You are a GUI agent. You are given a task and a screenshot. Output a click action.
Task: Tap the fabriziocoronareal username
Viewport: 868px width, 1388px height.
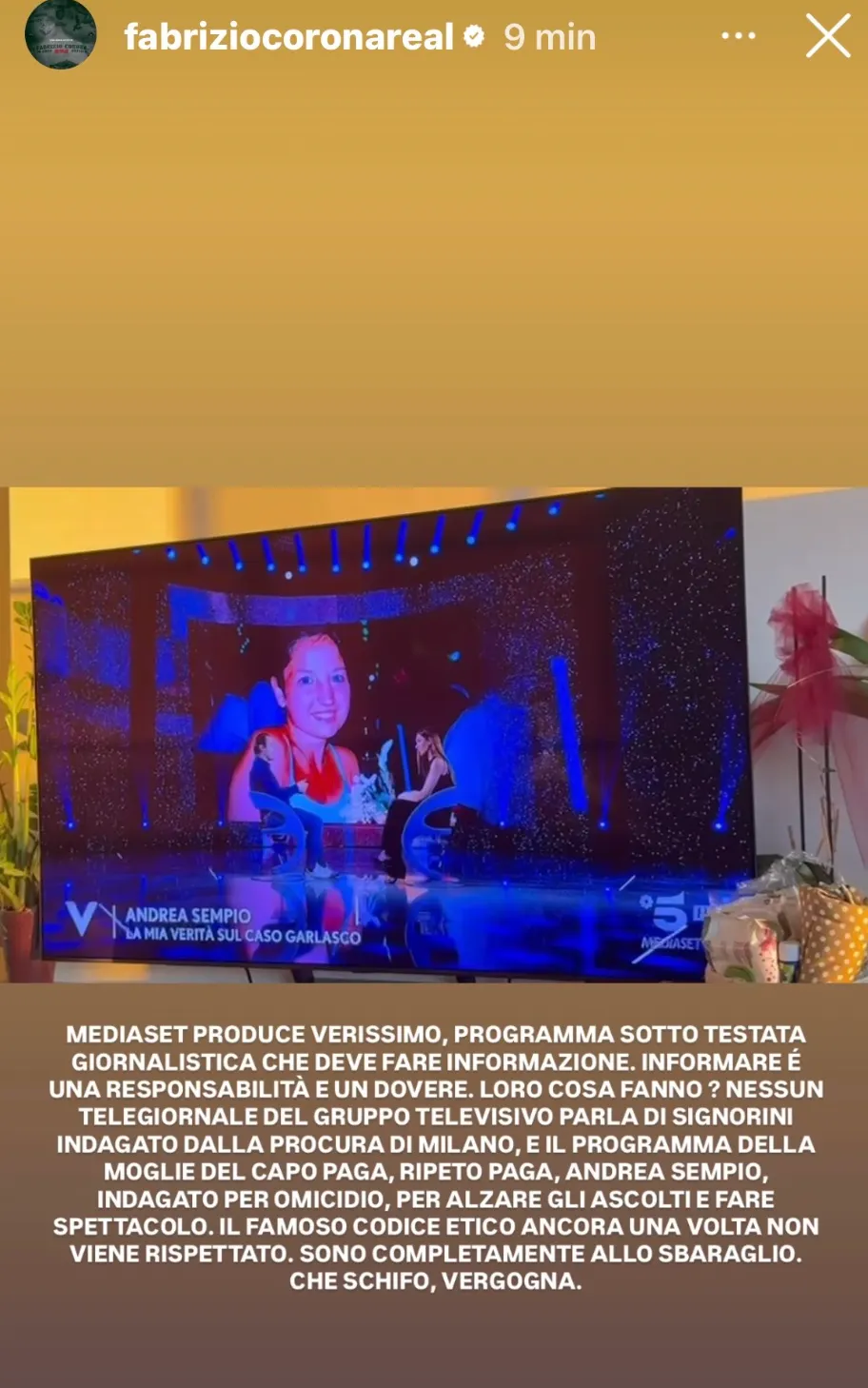click(x=288, y=37)
